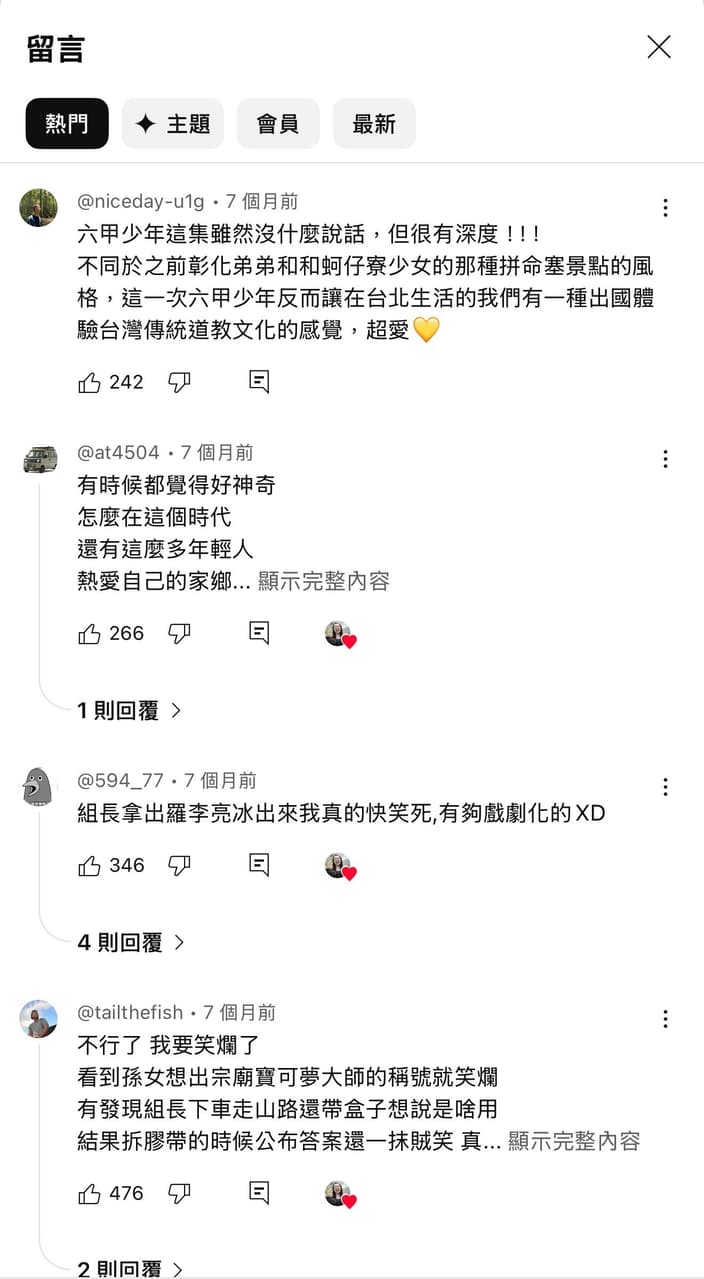Screen dimensions: 704x1279
Task: Dislike the comment by @594_77
Action: point(179,865)
